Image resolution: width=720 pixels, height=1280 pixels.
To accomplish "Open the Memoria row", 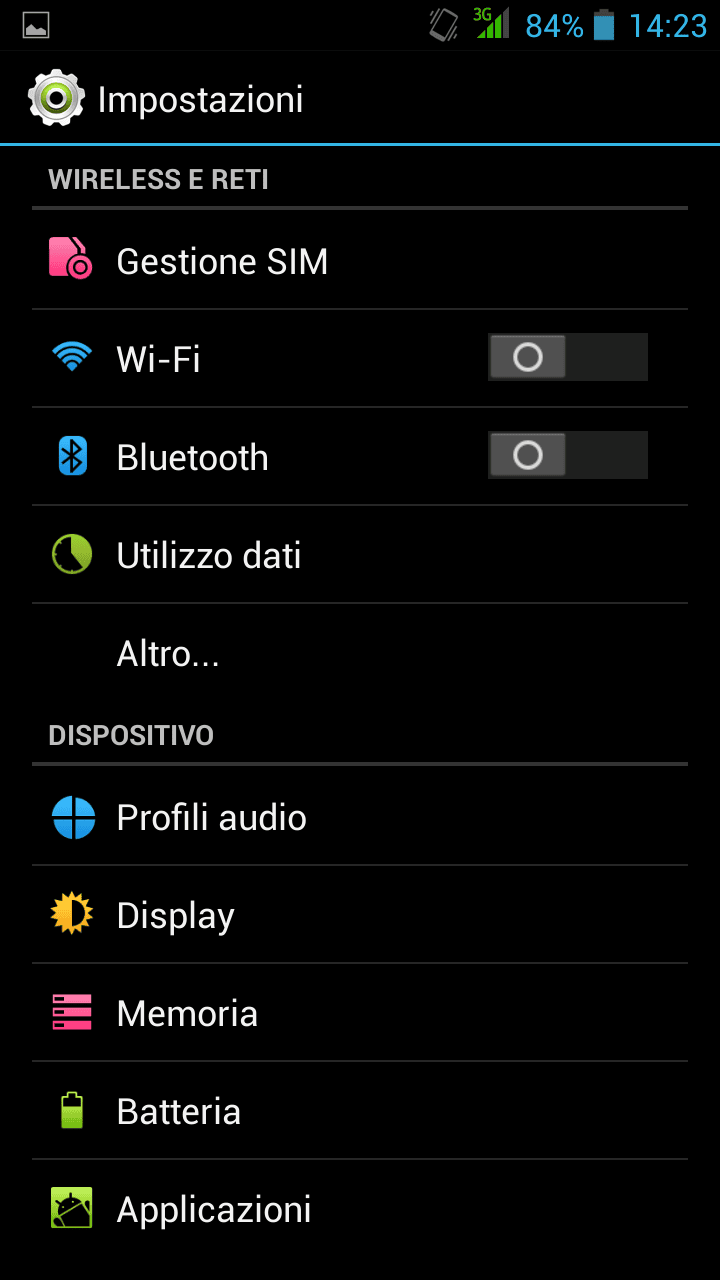I will (x=187, y=1013).
